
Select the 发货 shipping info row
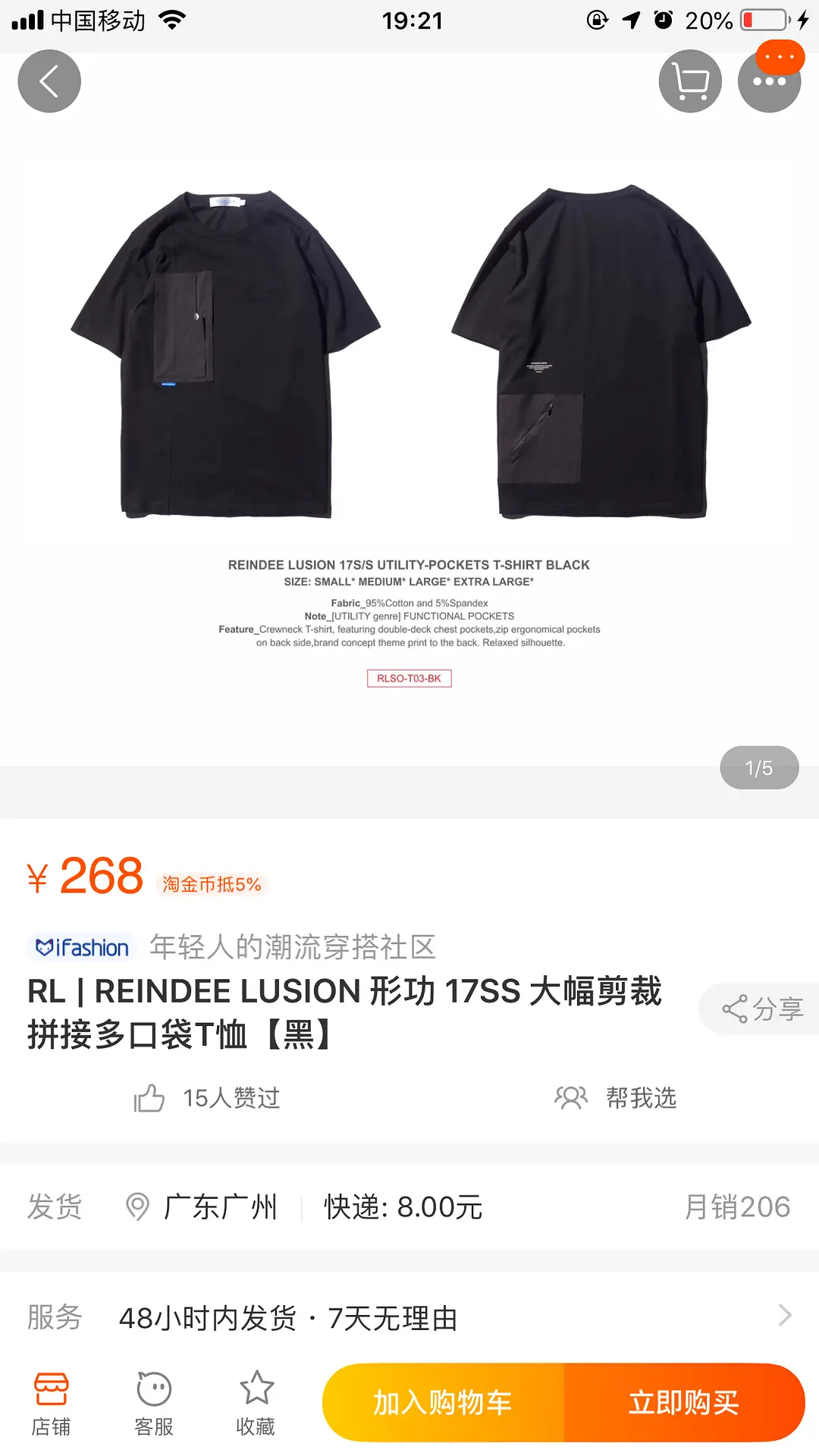coord(54,1207)
